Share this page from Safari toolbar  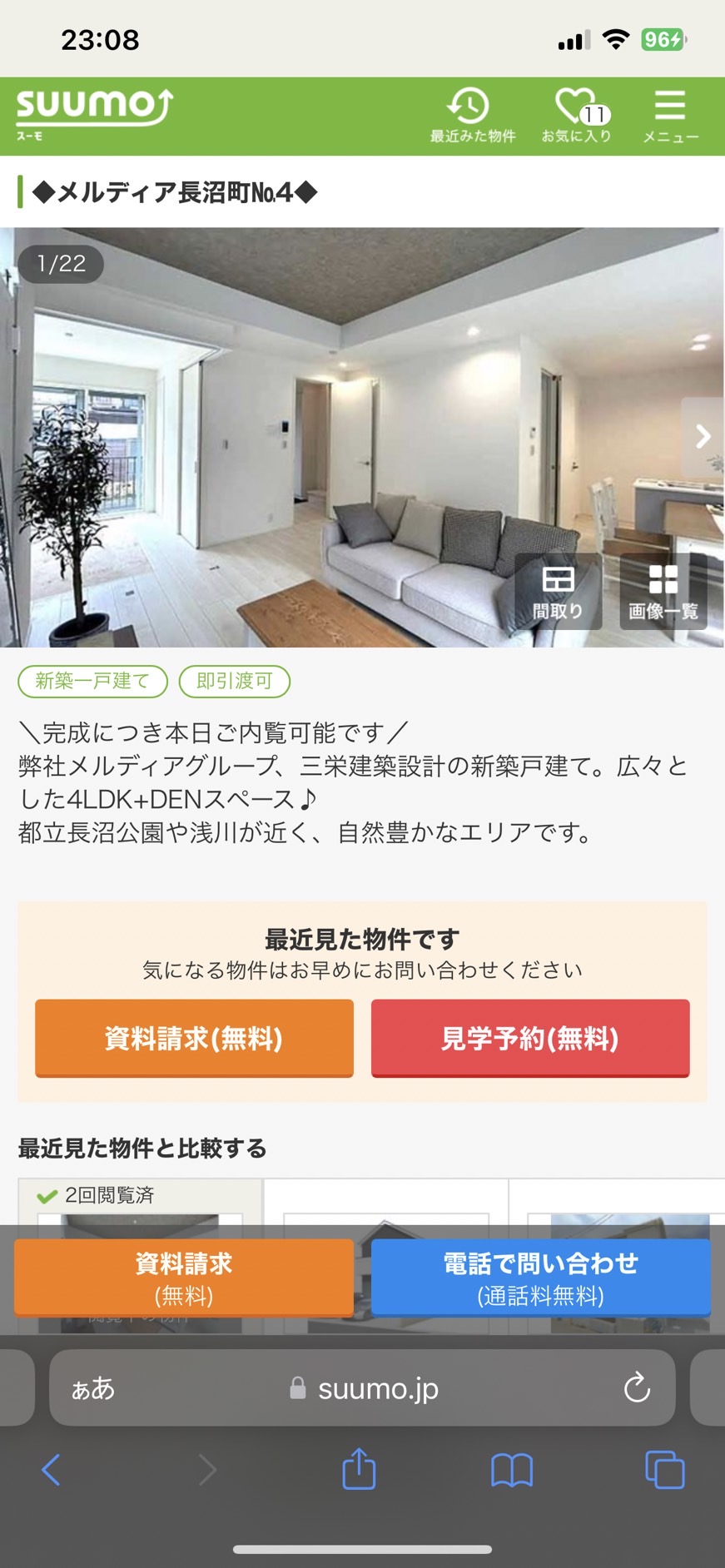point(359,1468)
